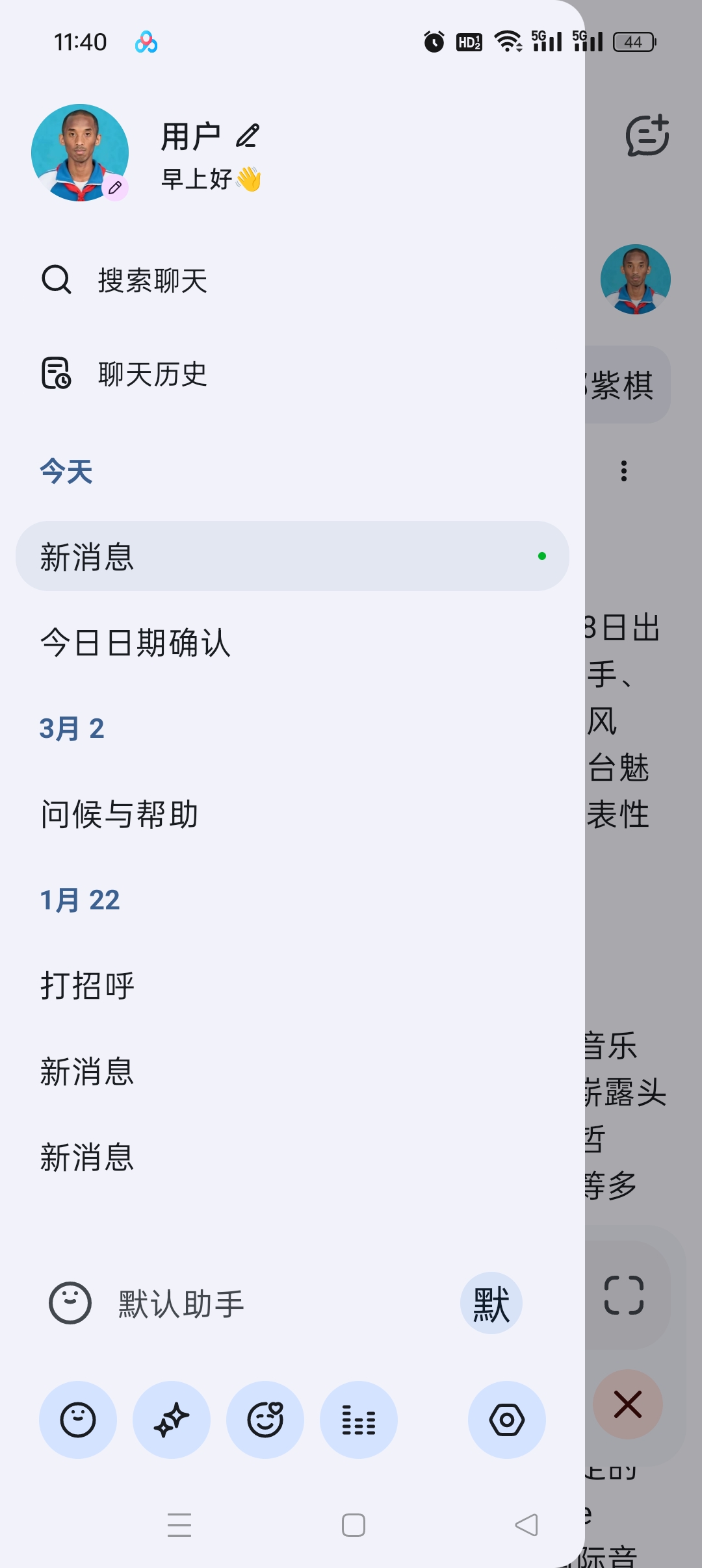Open the highlighted 新消息 conversation under 今天
The height and width of the screenshot is (1568, 702).
click(292, 556)
